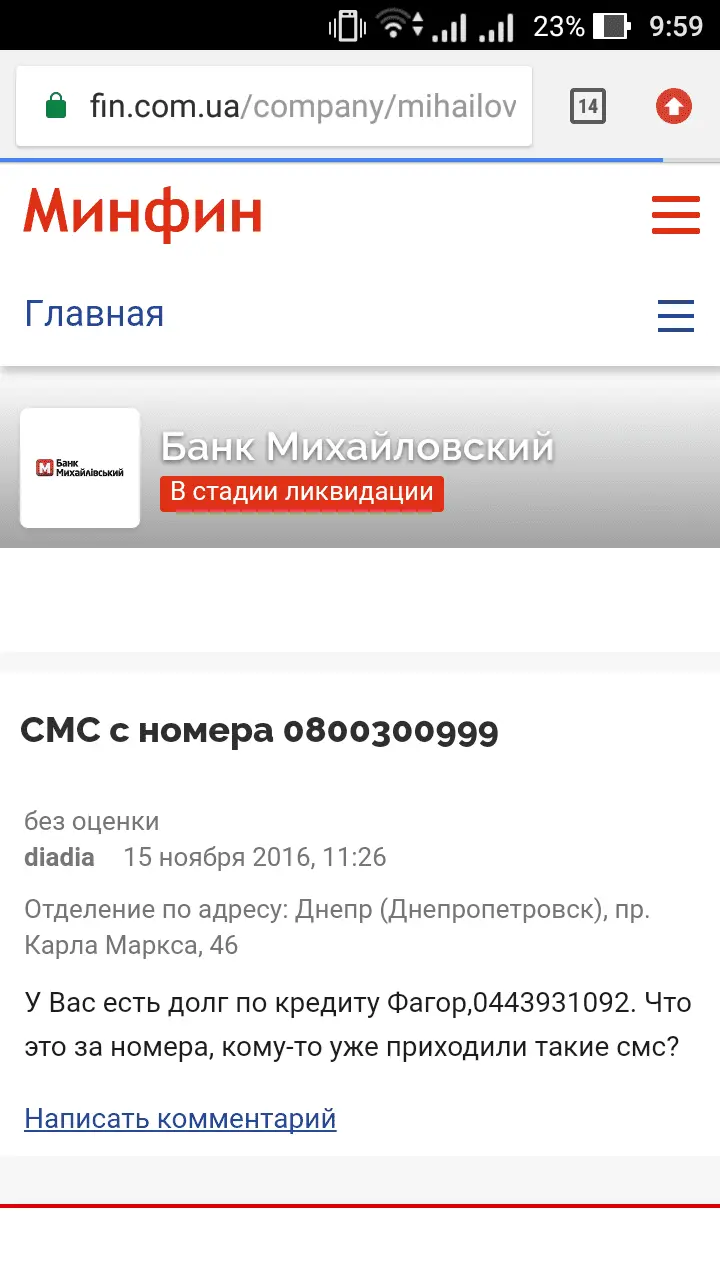Open the browser tab switcher showing 14
The height and width of the screenshot is (1280, 720).
(588, 106)
